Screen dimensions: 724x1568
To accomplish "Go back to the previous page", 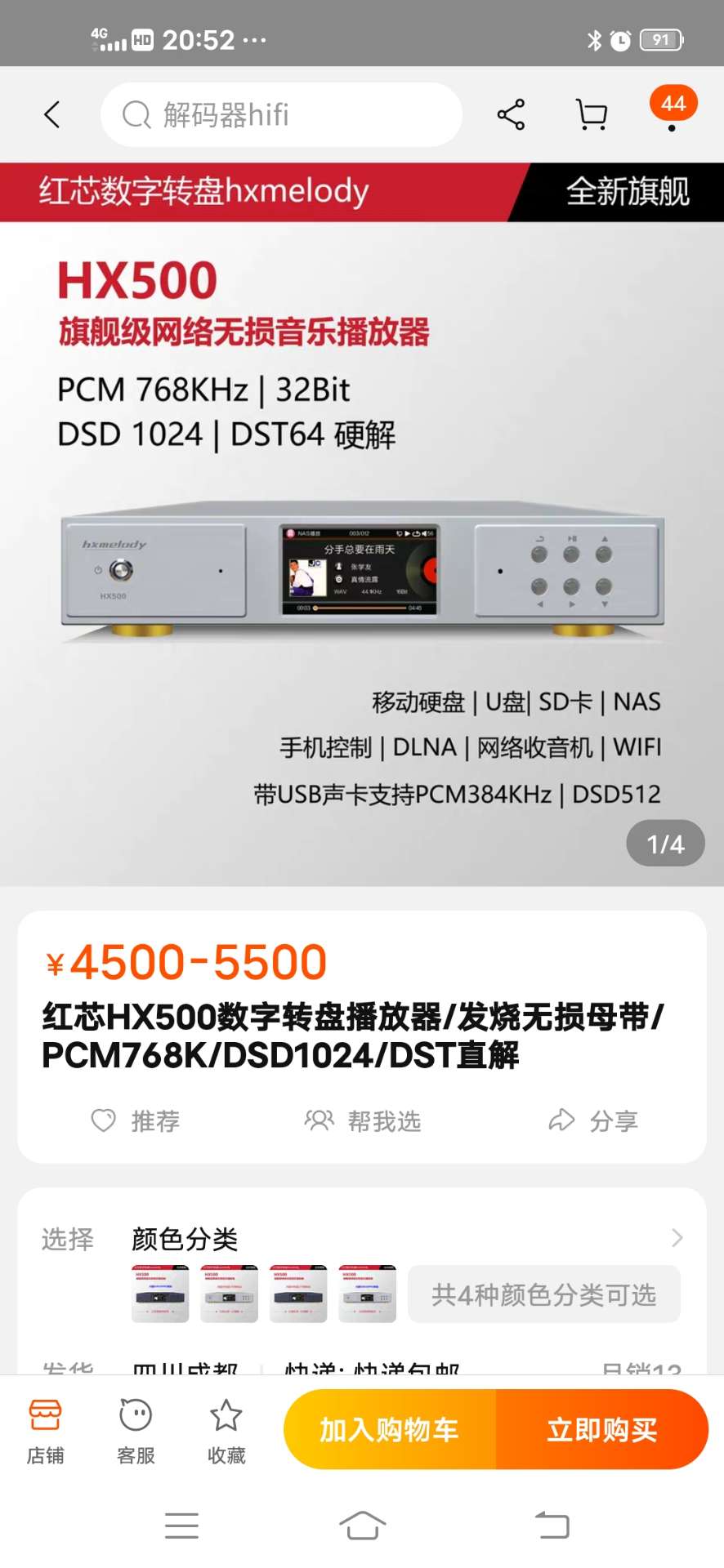I will [52, 114].
